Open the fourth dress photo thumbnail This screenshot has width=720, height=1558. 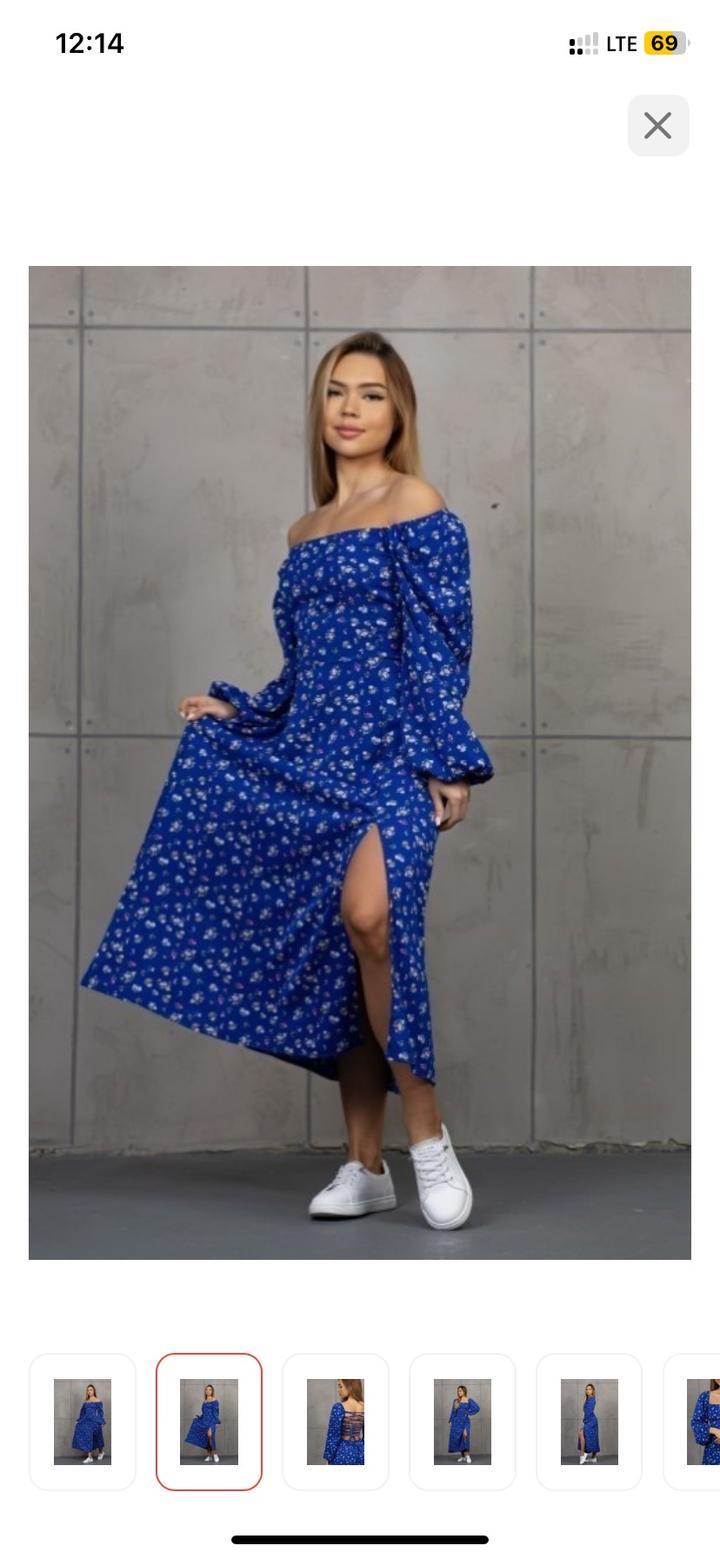coord(462,1421)
